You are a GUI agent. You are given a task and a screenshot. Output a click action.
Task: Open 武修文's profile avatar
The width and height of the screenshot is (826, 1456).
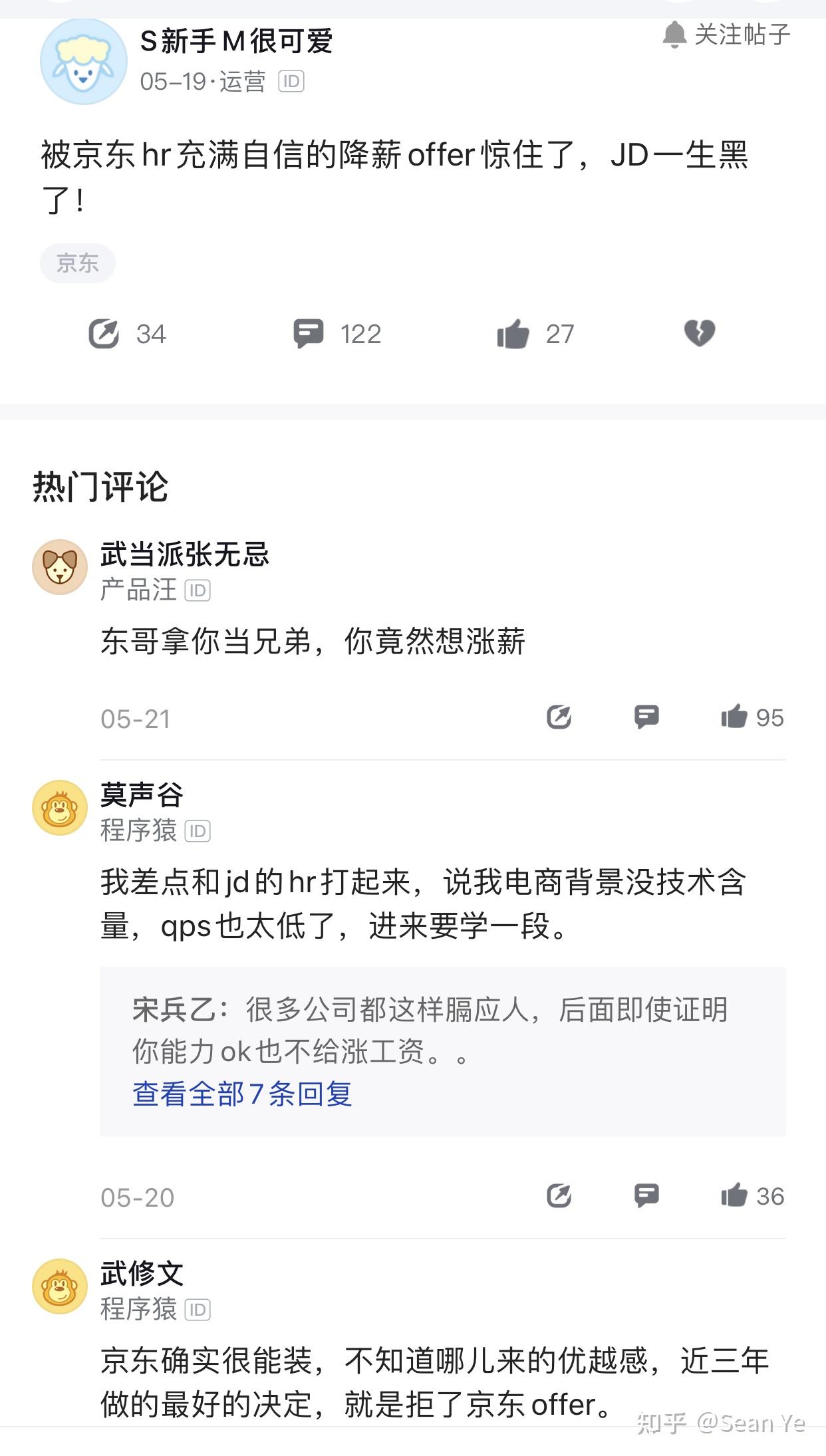(x=60, y=1286)
